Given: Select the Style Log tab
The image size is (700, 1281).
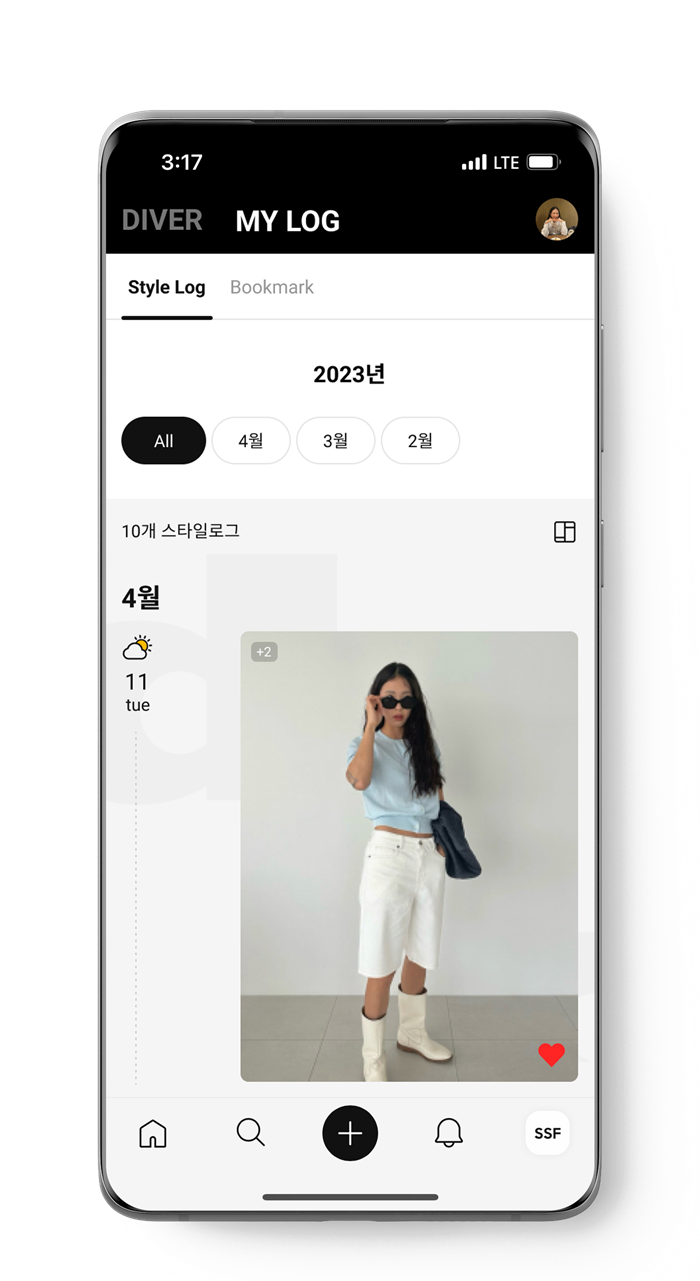Looking at the screenshot, I should [166, 287].
